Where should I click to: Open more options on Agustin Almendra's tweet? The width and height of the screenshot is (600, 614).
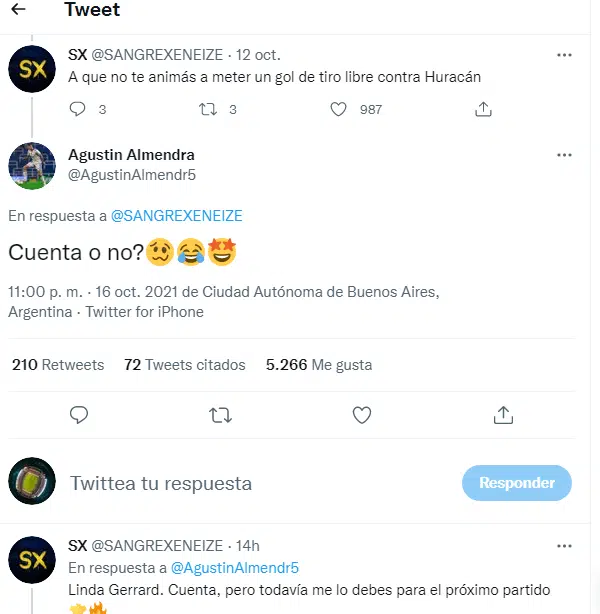coord(565,155)
